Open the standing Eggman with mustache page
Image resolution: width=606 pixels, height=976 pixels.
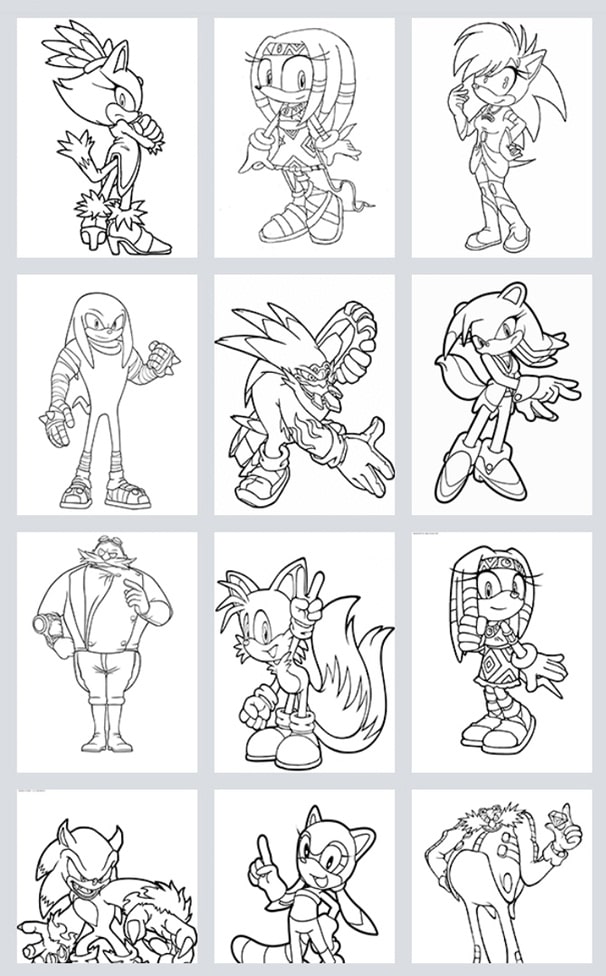(x=107, y=652)
